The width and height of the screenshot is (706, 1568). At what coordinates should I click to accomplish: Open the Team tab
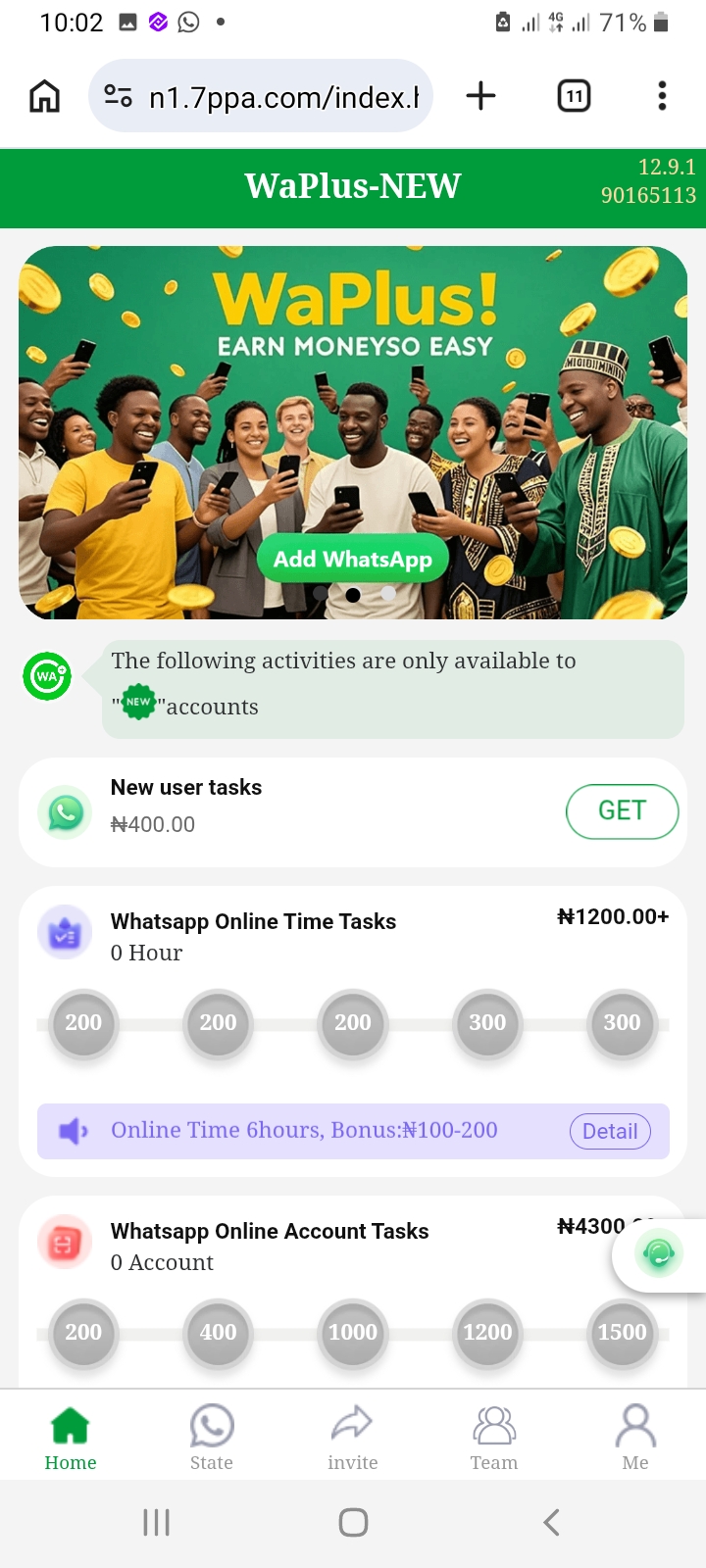pos(494,1437)
